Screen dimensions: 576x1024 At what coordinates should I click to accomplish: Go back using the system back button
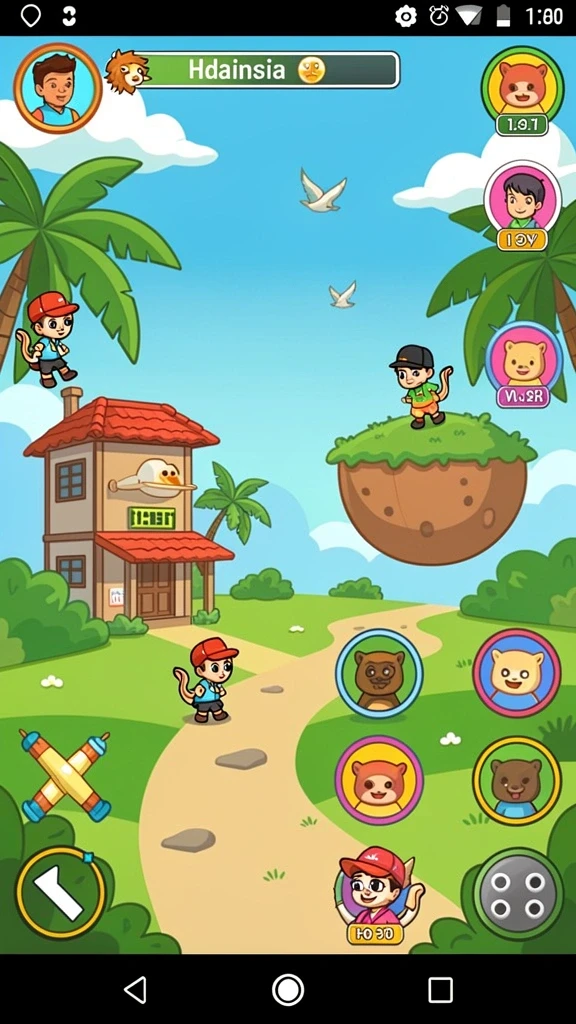[x=135, y=990]
